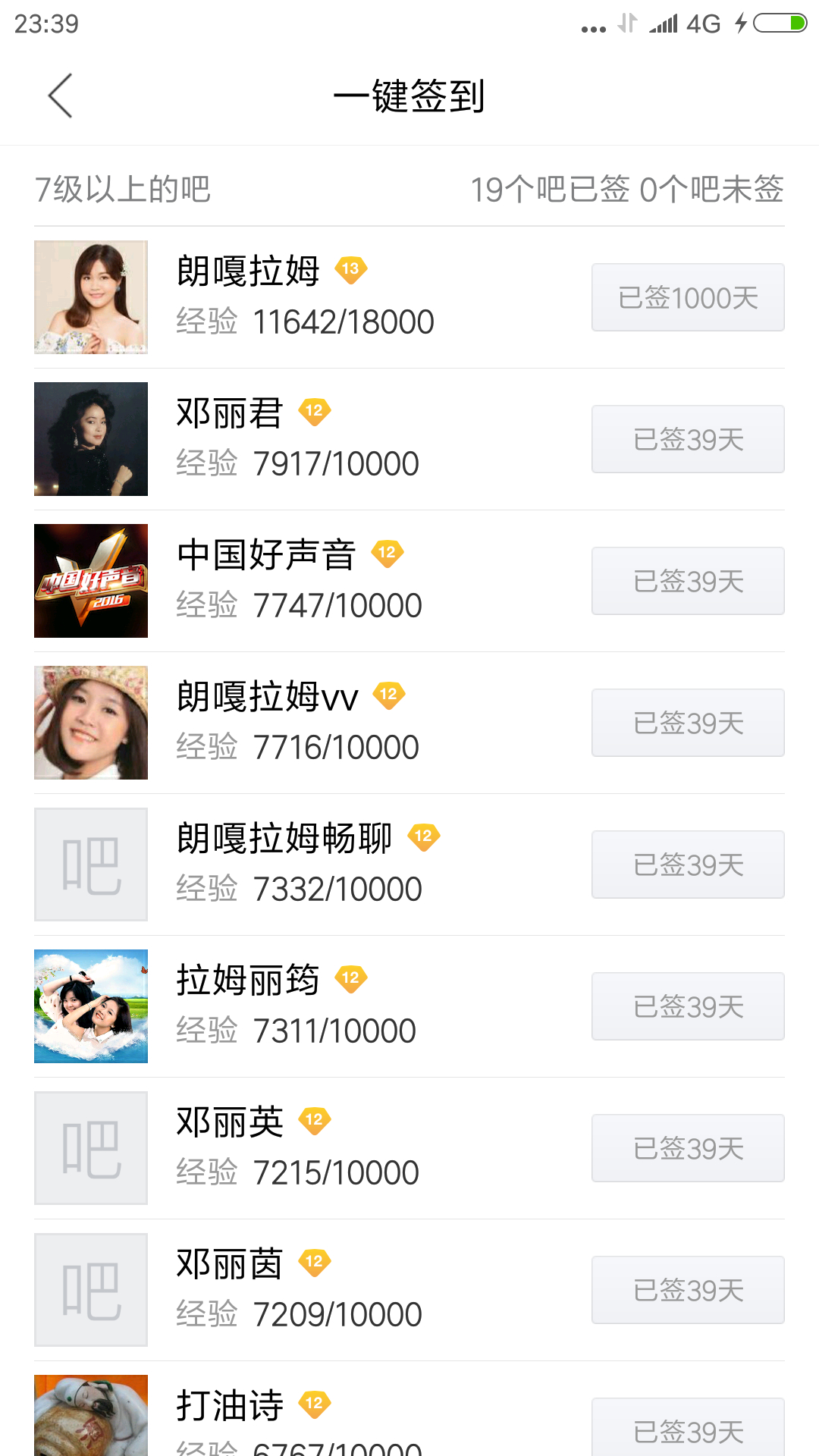819x1456 pixels.
Task: Tap the 已签39天 button for 邓丽英
Action: (688, 1148)
